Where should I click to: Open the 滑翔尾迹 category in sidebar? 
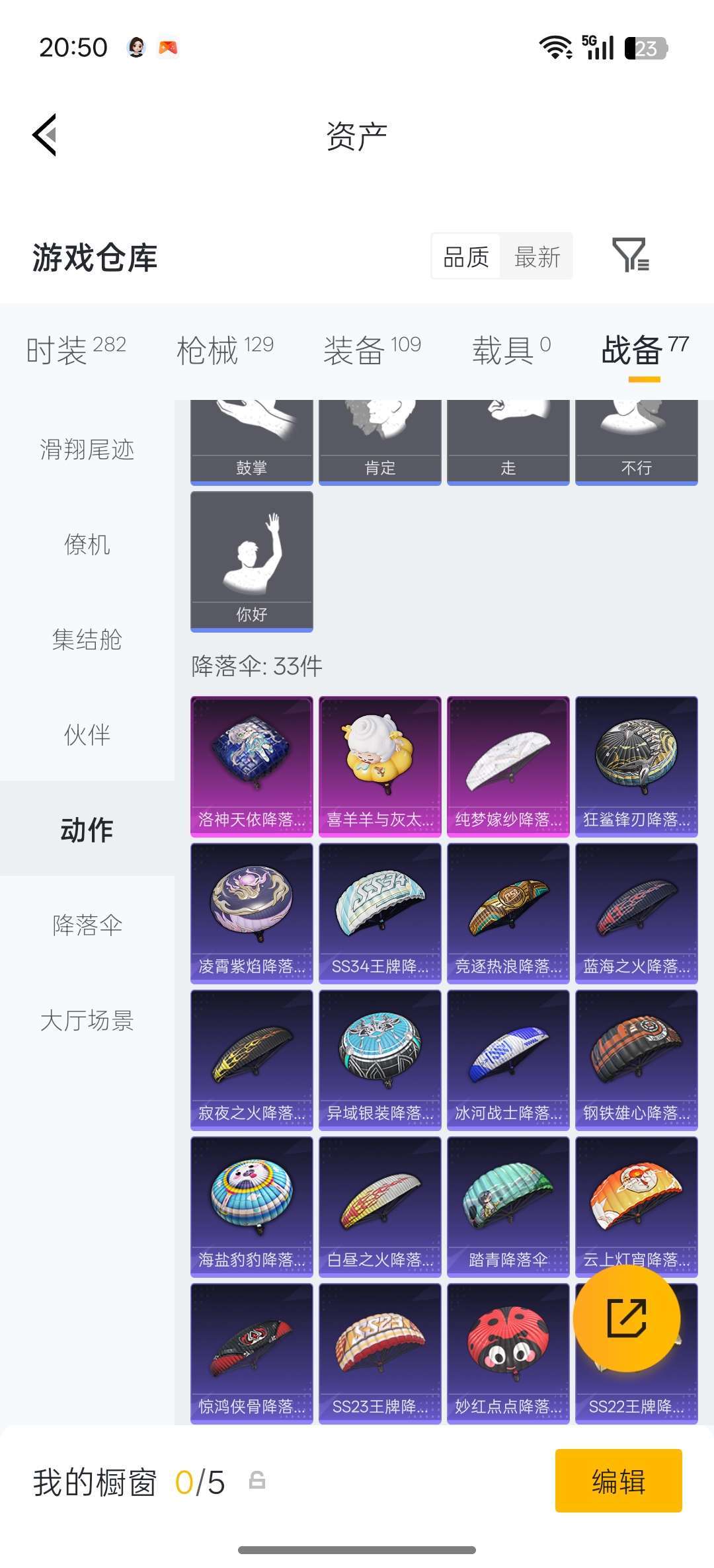pyautogui.click(x=87, y=451)
